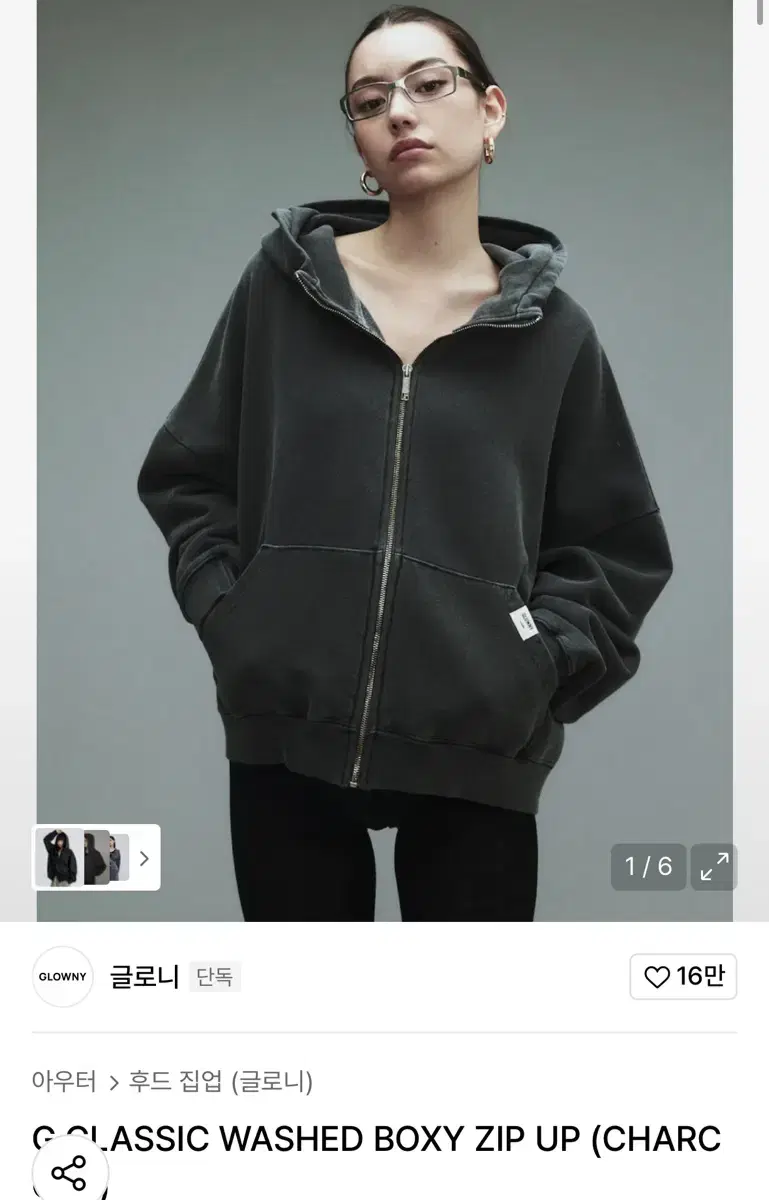Click the chevron between breadcrumb categories
The height and width of the screenshot is (1200, 769).
tap(112, 1082)
